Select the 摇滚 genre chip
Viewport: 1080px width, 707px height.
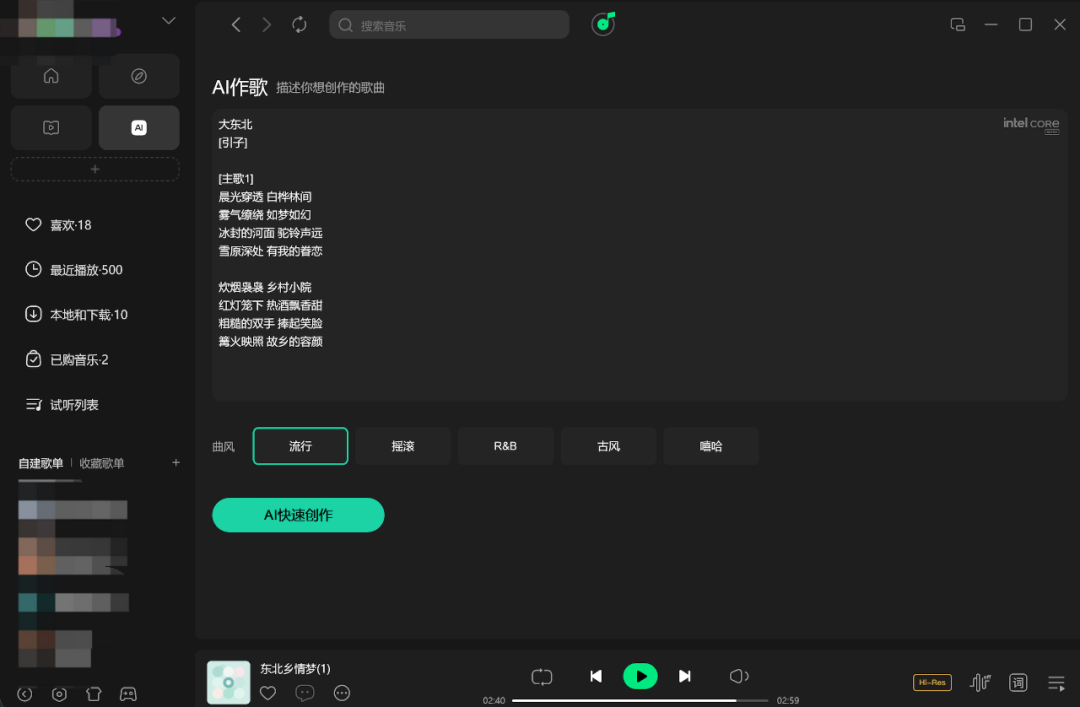[x=403, y=446]
